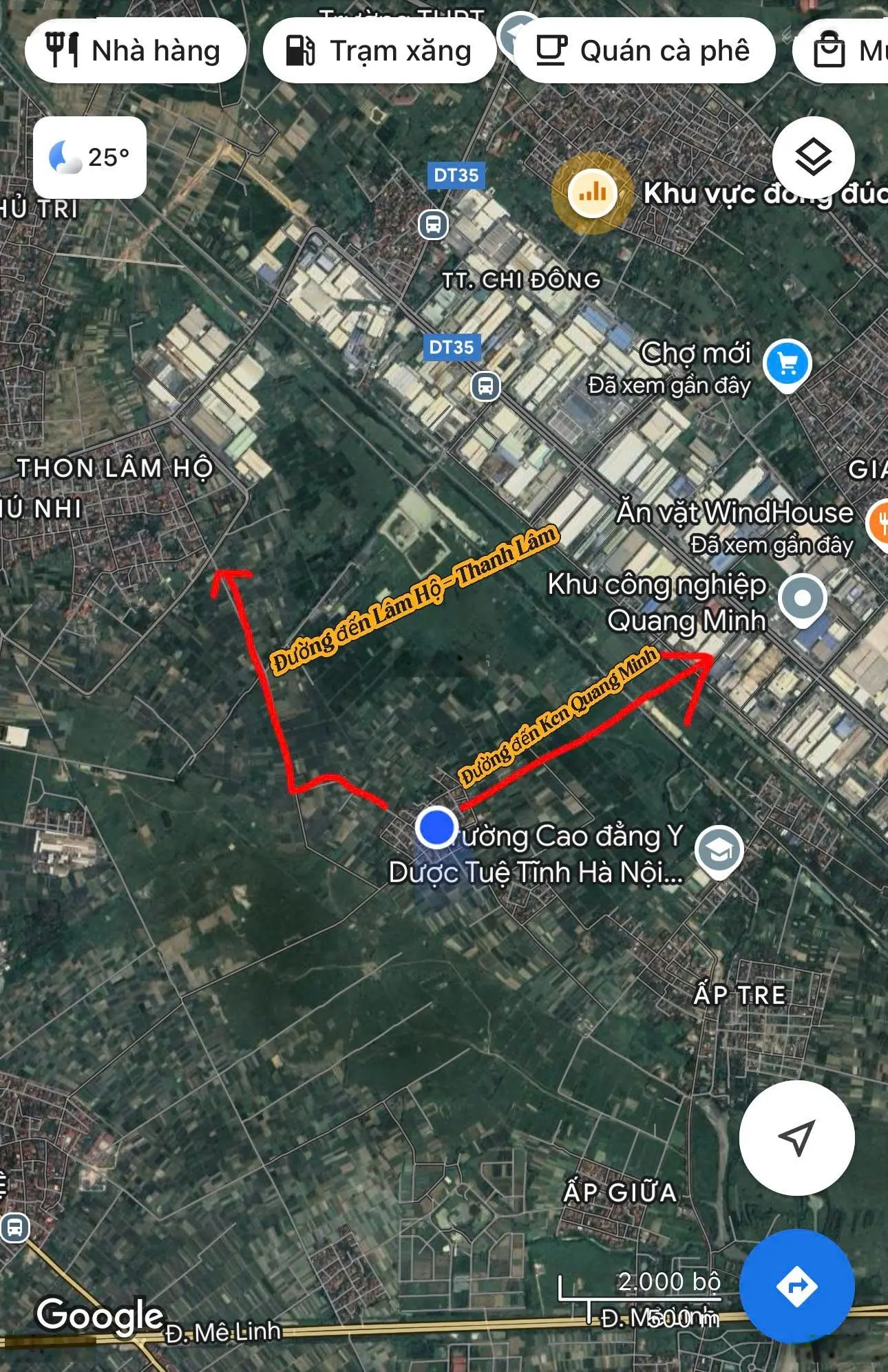Viewport: 888px width, 1372px height.
Task: Center the map on my location
Action: point(796,1137)
